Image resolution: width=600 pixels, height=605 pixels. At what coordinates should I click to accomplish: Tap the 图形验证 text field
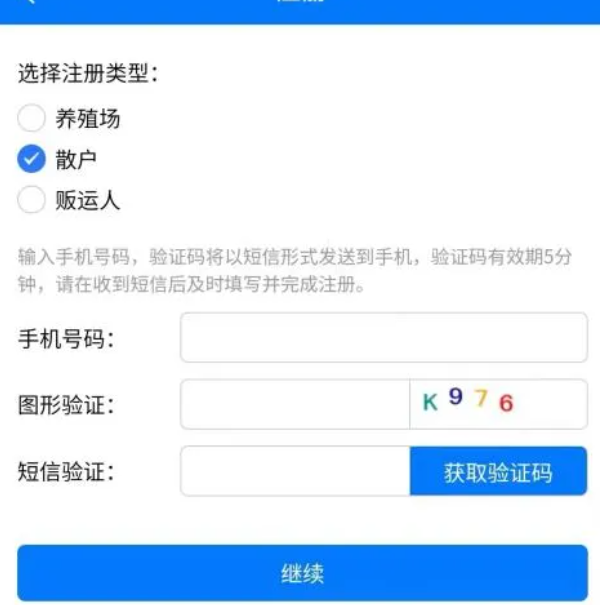click(295, 404)
